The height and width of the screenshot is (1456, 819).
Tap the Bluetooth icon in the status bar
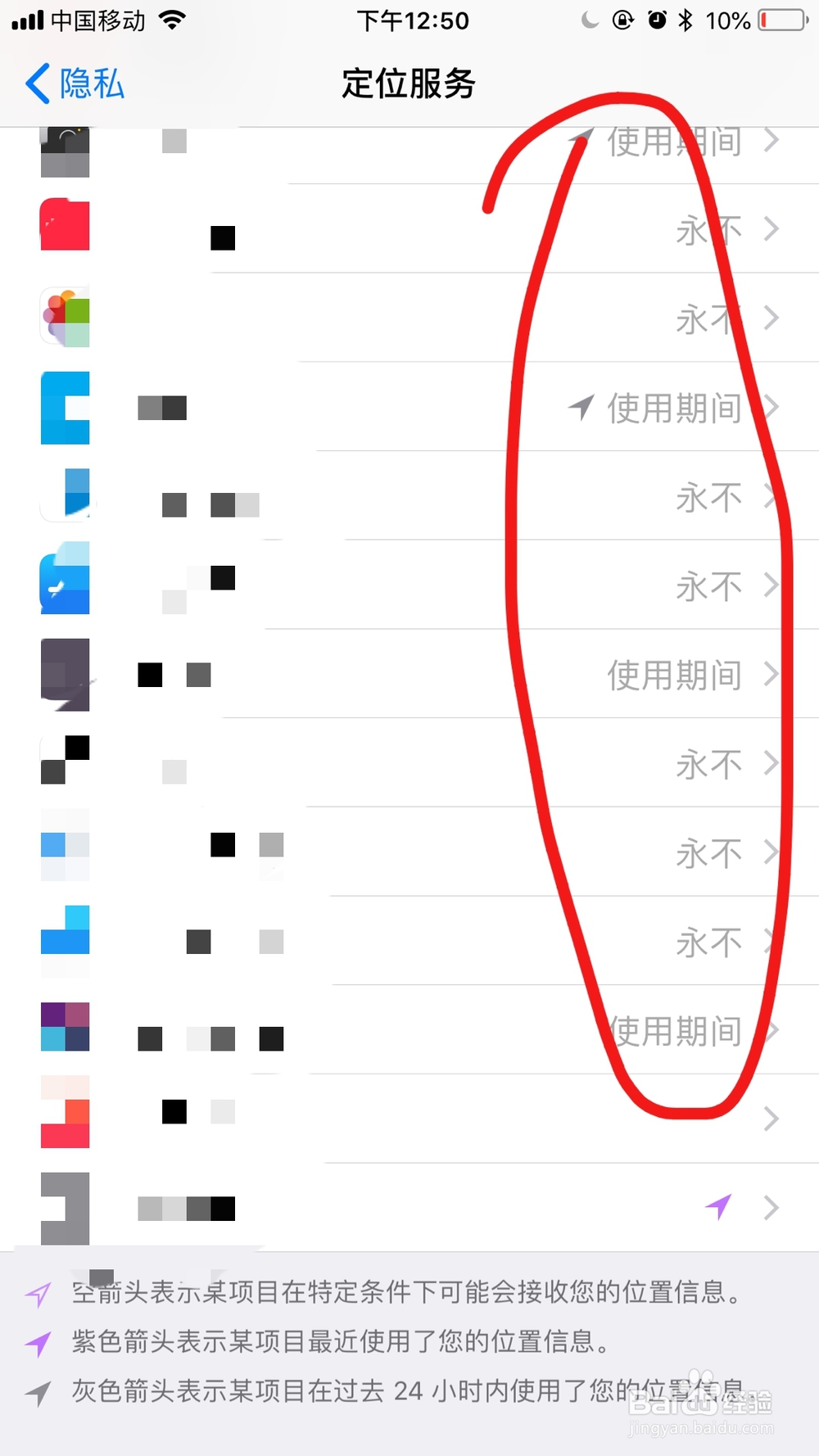686,20
